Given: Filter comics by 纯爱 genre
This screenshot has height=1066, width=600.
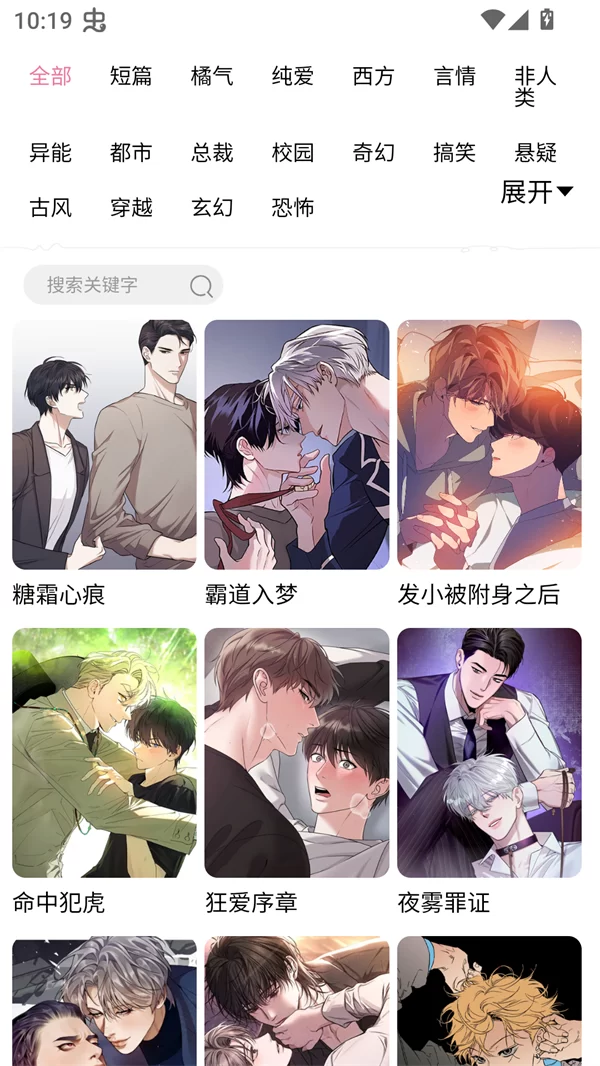Looking at the screenshot, I should pos(293,76).
